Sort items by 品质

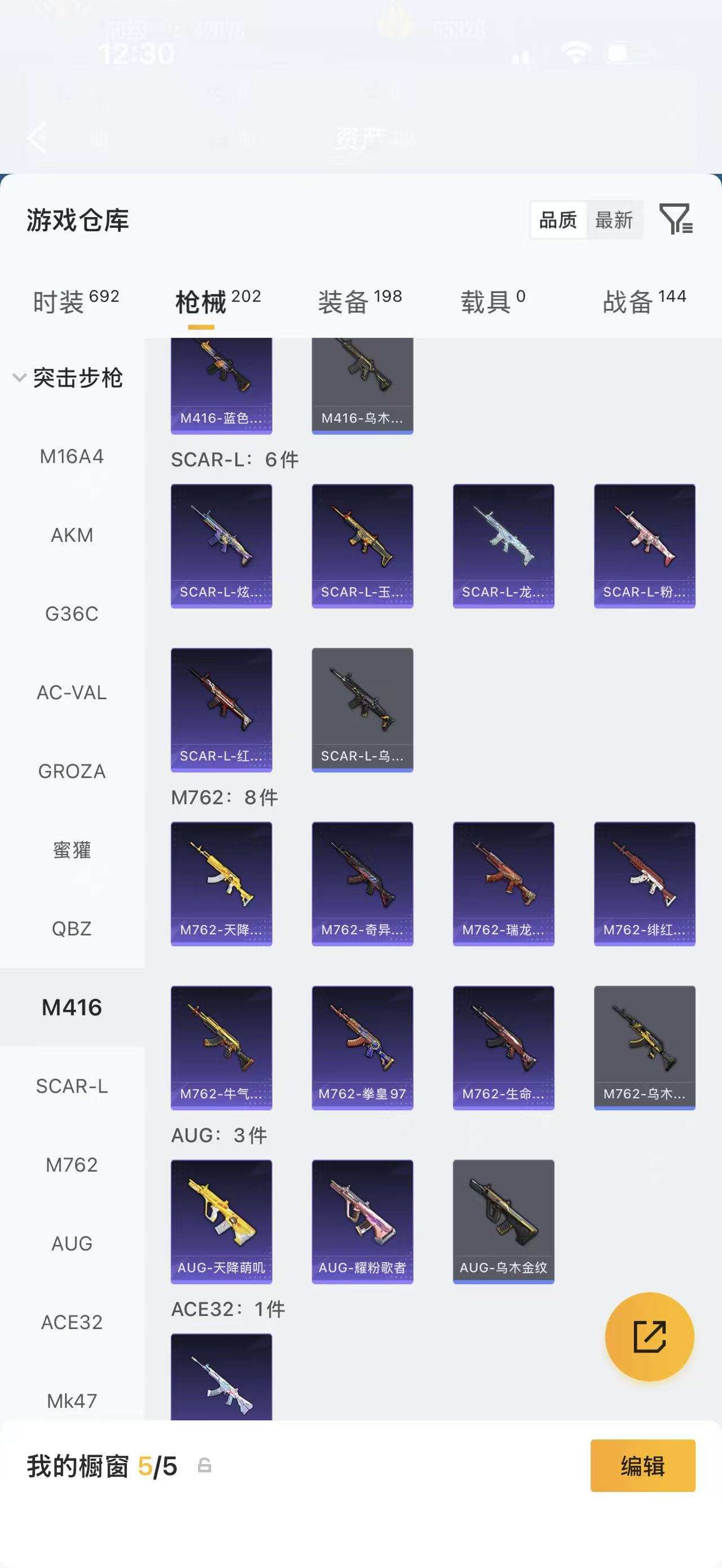coord(558,220)
